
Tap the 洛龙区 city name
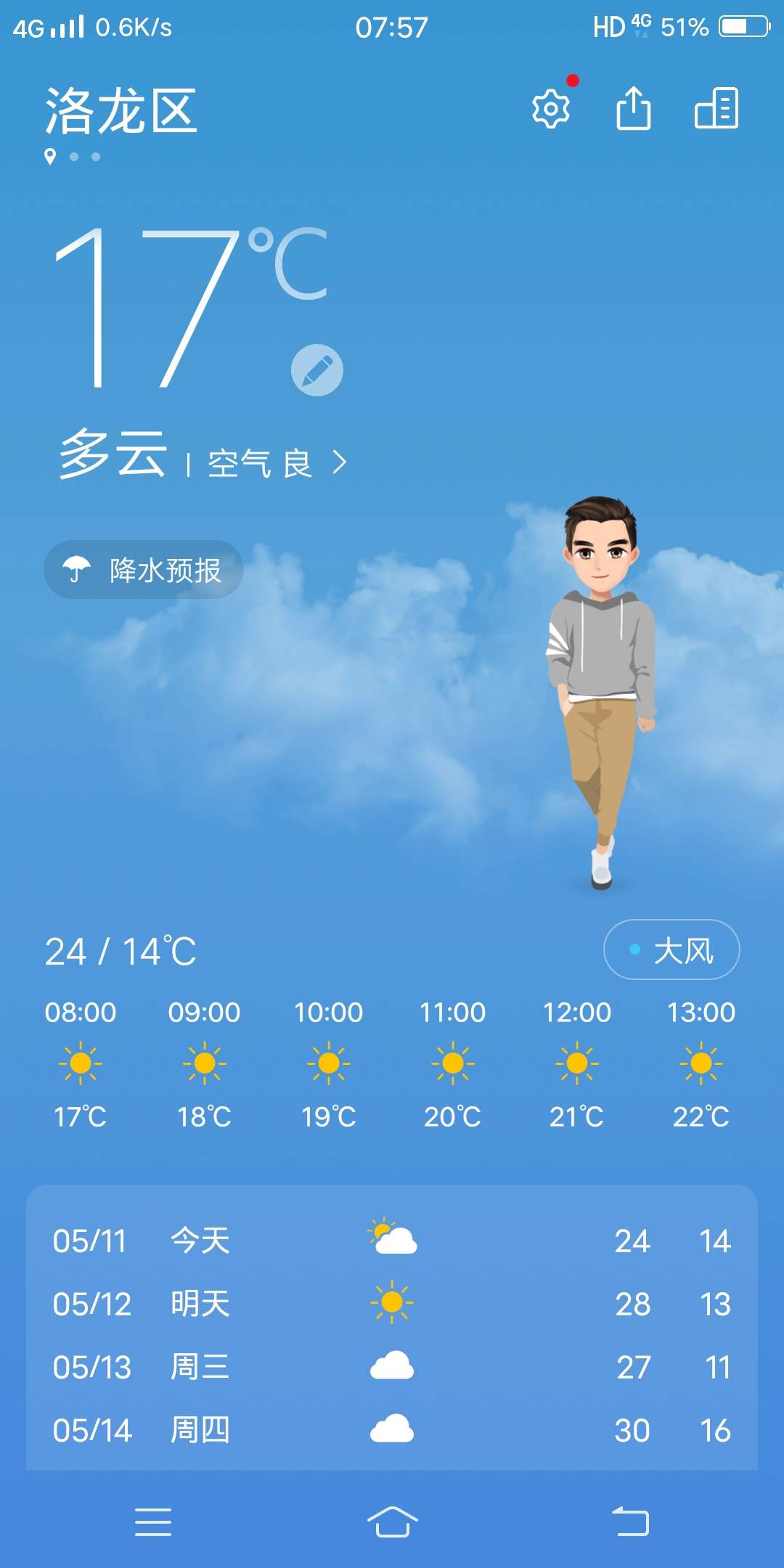(121, 111)
